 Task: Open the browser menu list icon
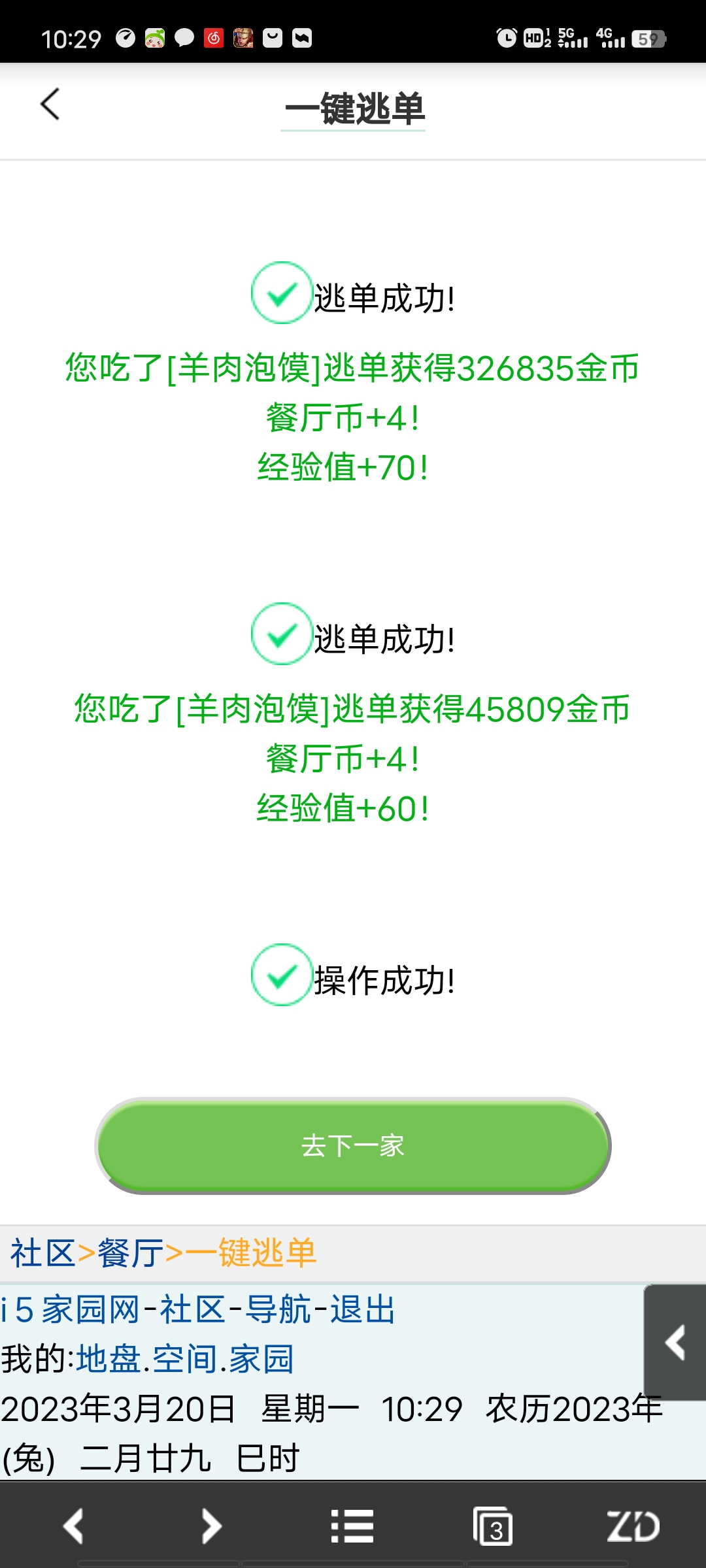tap(352, 1527)
